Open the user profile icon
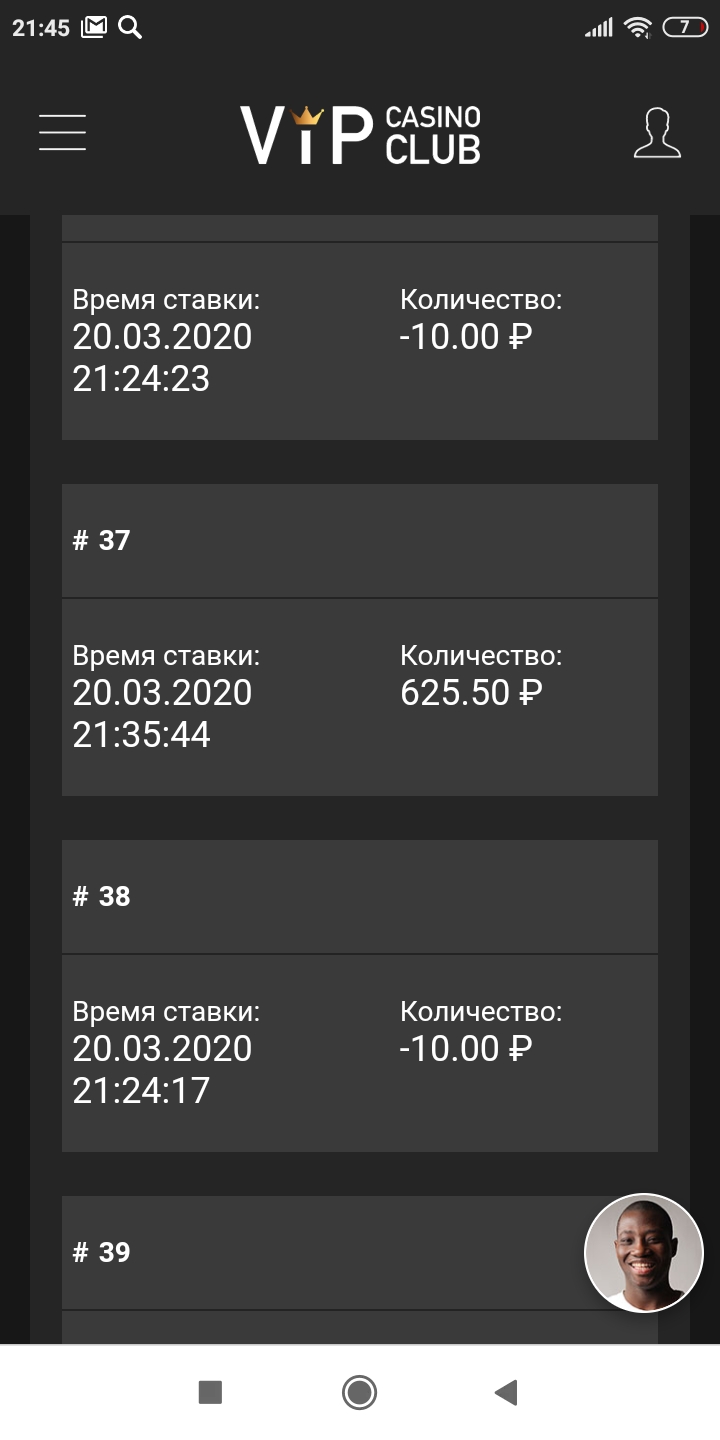Viewport: 720px width, 1440px height. [657, 133]
